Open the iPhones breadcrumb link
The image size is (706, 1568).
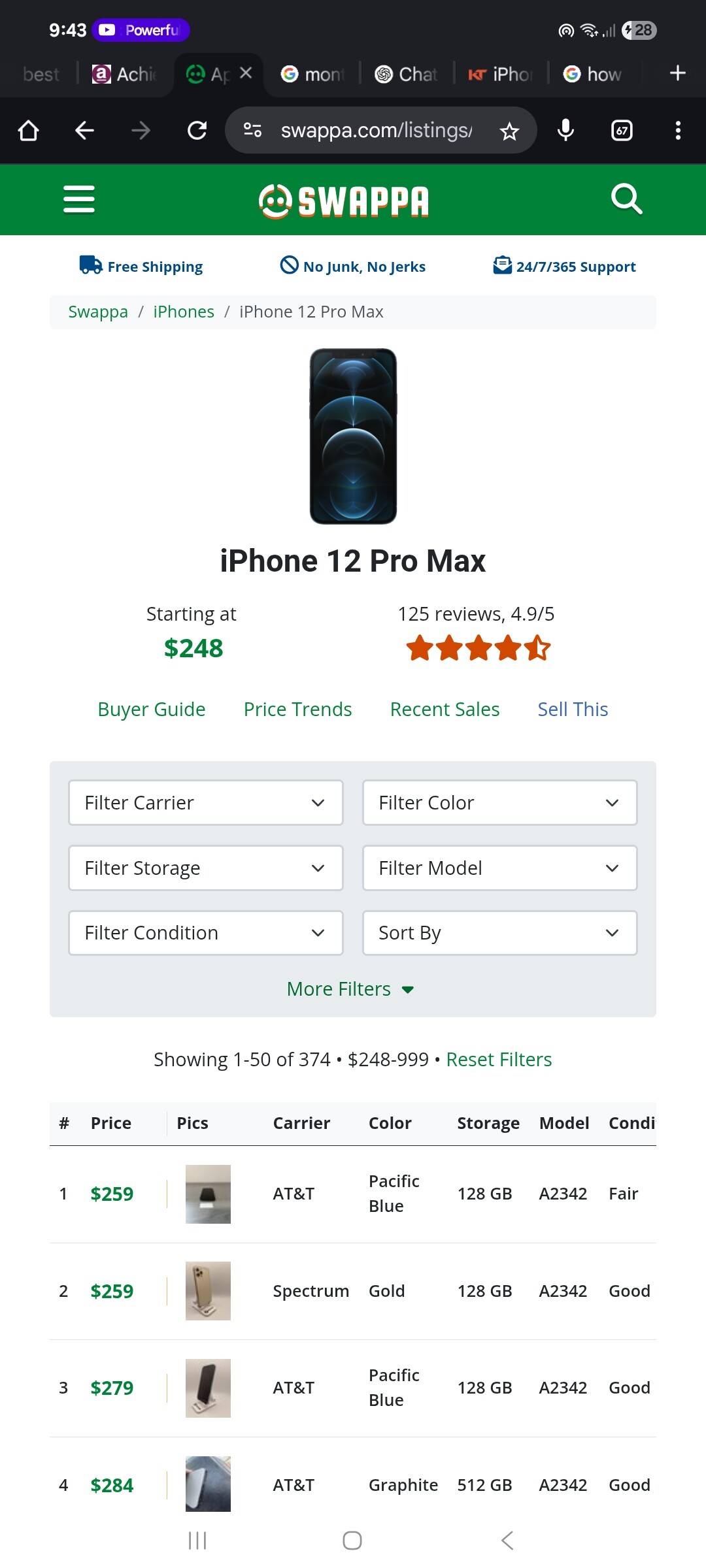(x=184, y=312)
